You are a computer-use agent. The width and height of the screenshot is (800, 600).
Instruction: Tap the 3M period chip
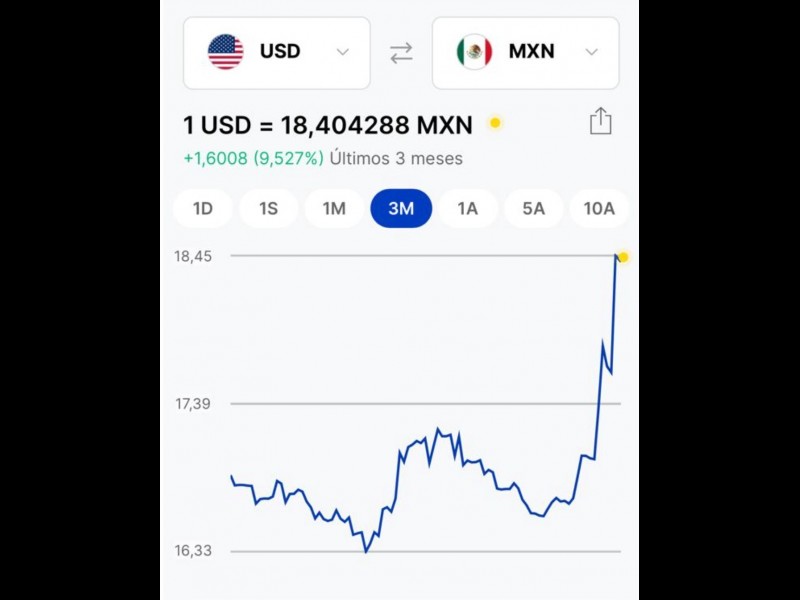pyautogui.click(x=401, y=209)
